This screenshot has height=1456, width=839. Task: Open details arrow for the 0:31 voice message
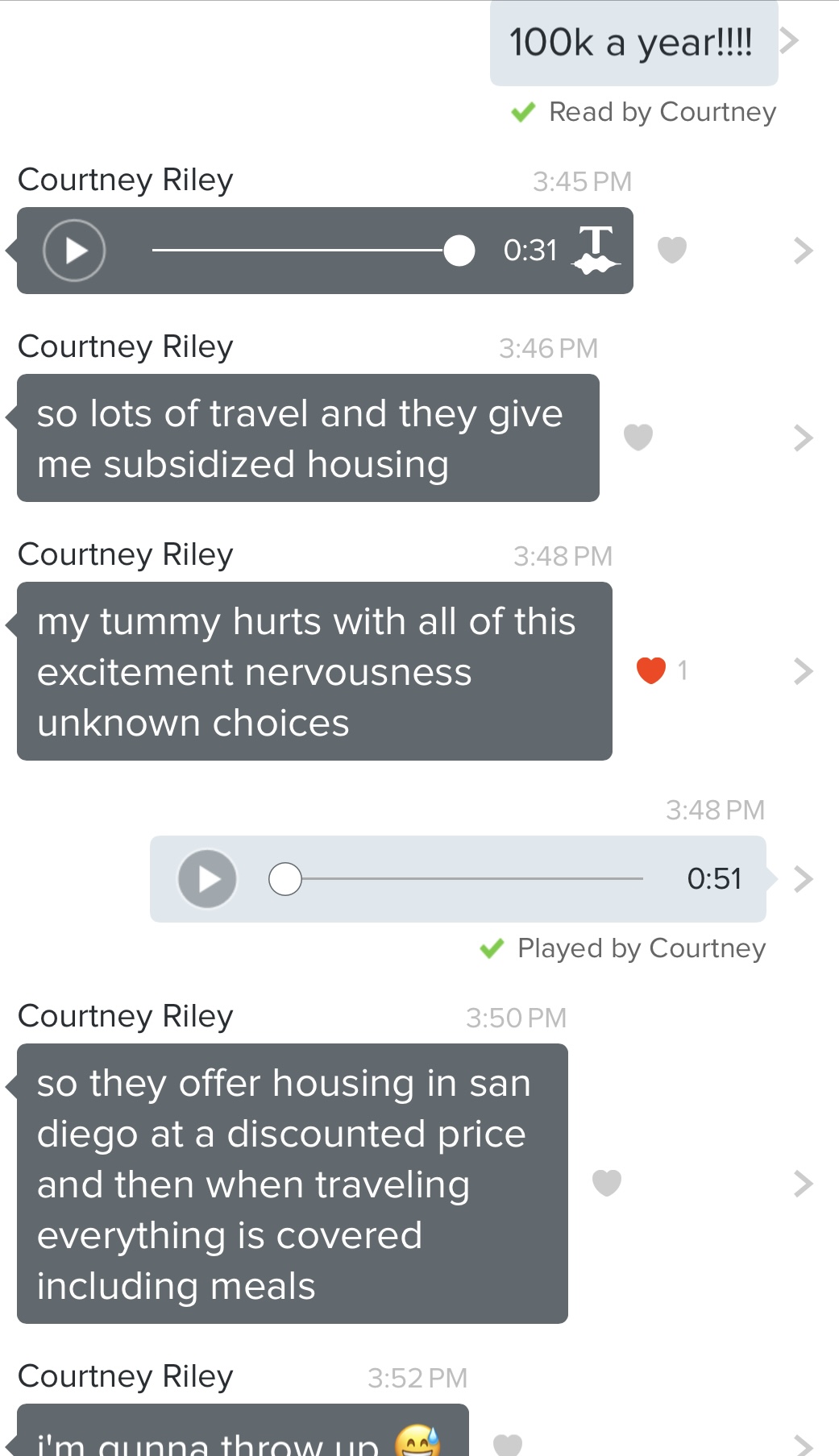click(x=803, y=251)
